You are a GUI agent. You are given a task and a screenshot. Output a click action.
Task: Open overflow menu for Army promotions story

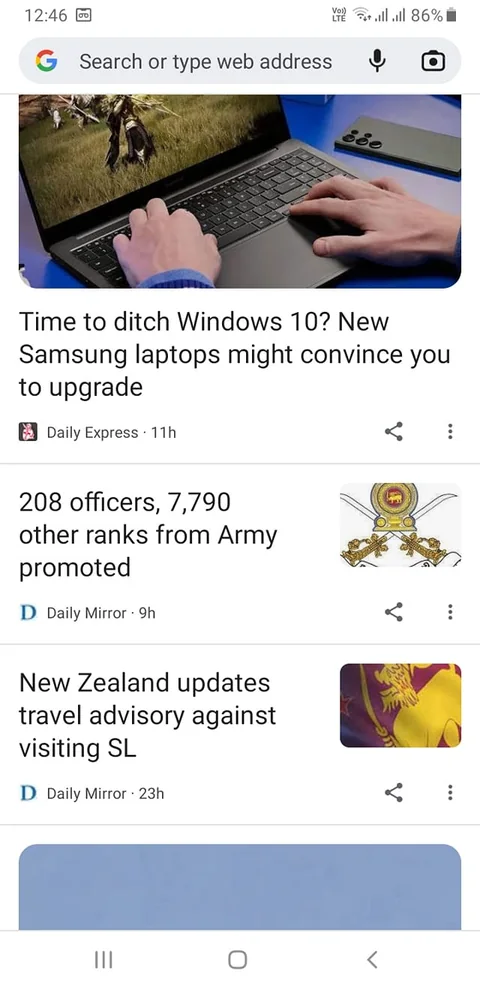point(450,612)
